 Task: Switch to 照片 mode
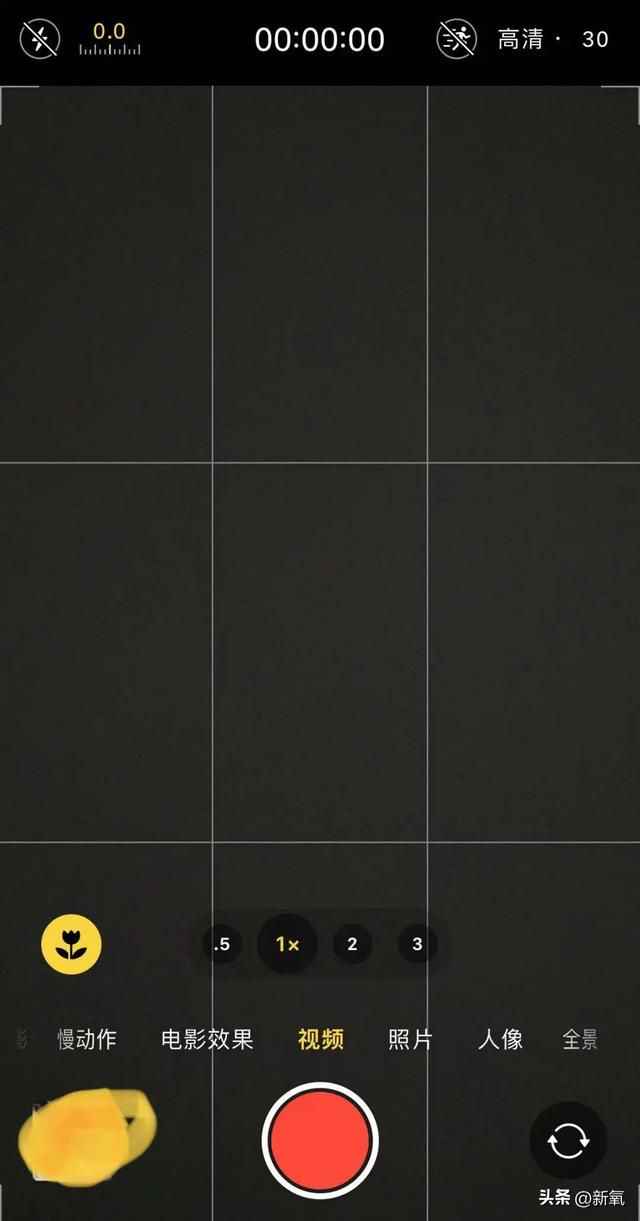click(x=410, y=1039)
